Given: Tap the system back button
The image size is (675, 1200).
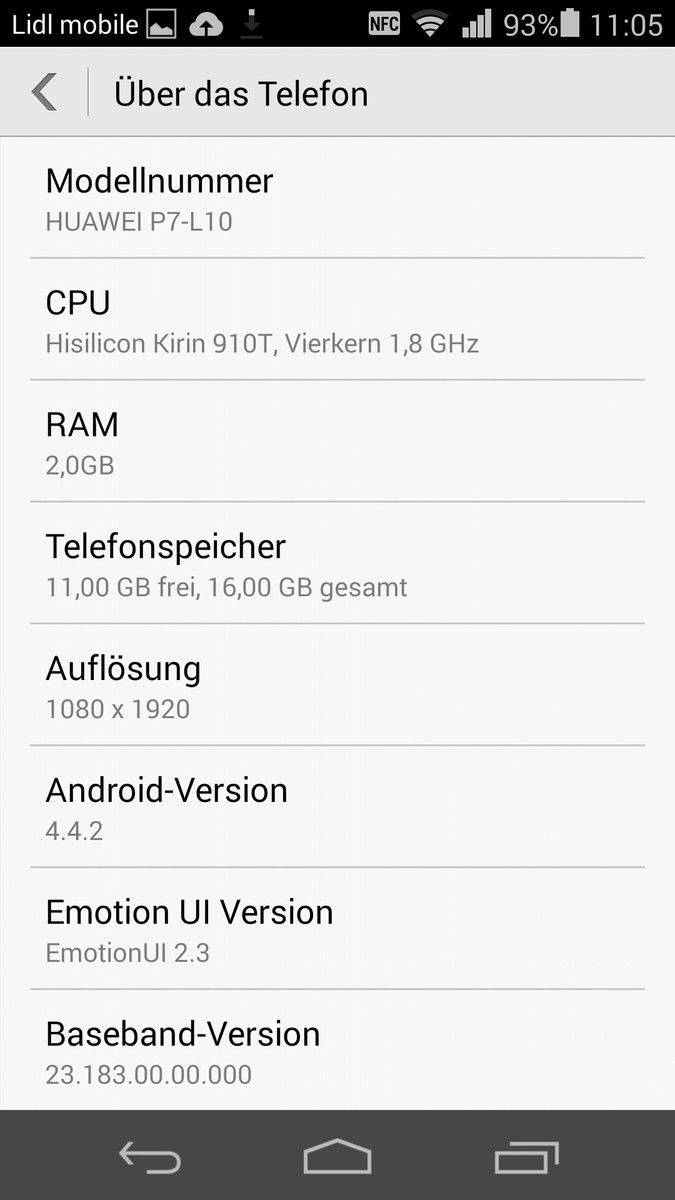Looking at the screenshot, I should [x=150, y=1157].
